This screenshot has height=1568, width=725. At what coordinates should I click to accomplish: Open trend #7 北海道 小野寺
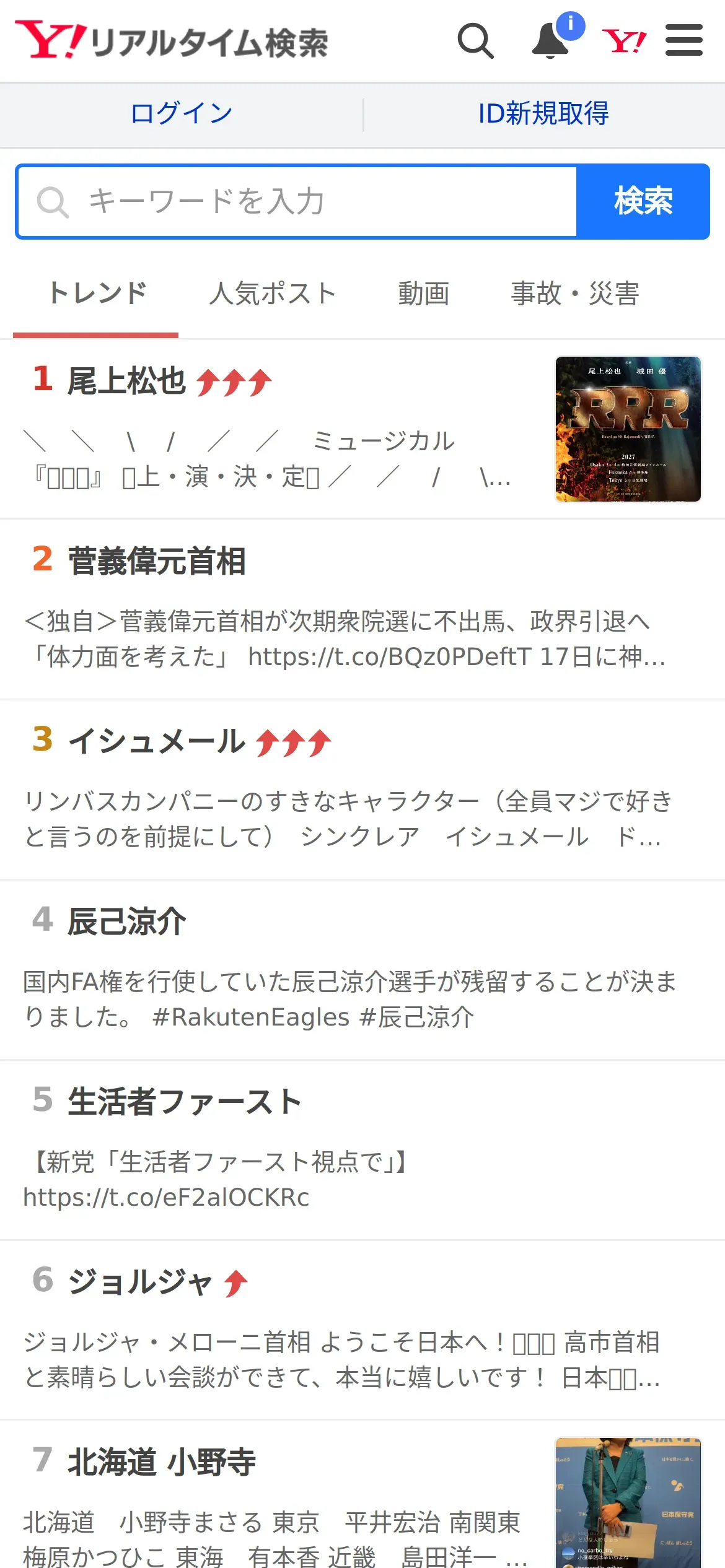162,1463
